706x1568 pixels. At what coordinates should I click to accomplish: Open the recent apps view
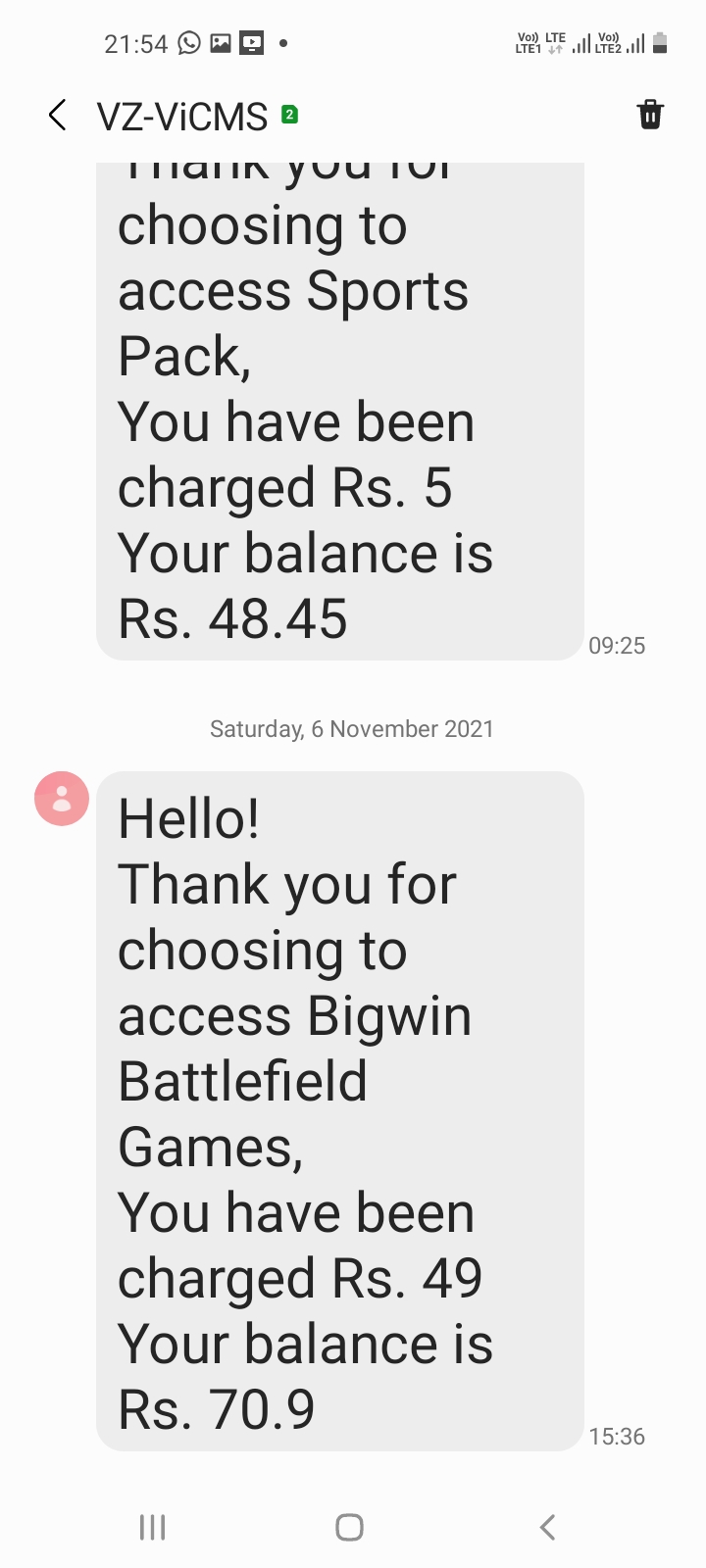pos(153,1526)
